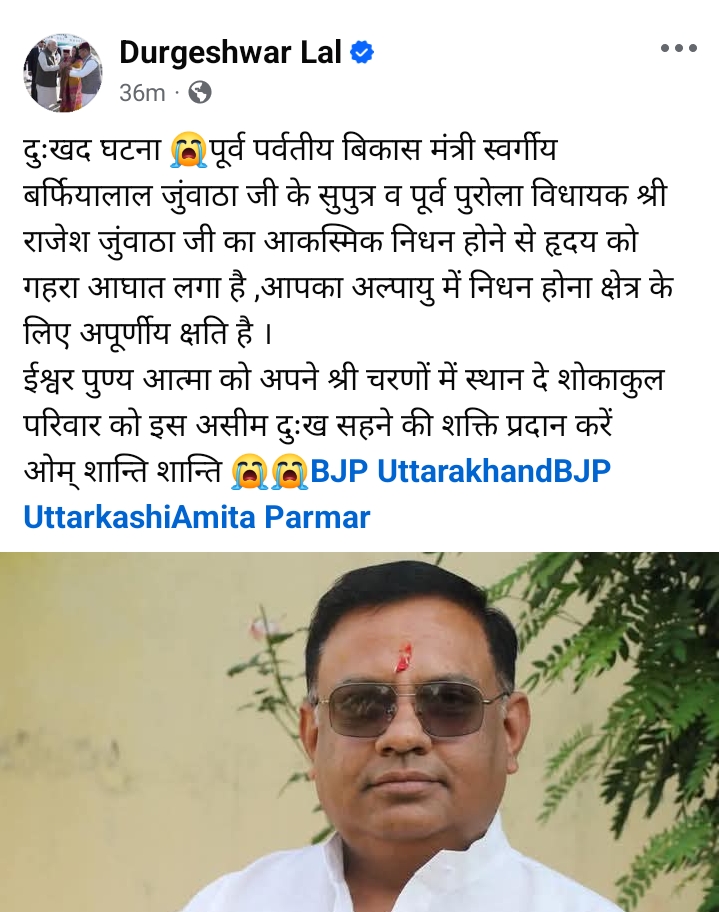
Task: Open the post's three-dot options menu
Action: [679, 47]
